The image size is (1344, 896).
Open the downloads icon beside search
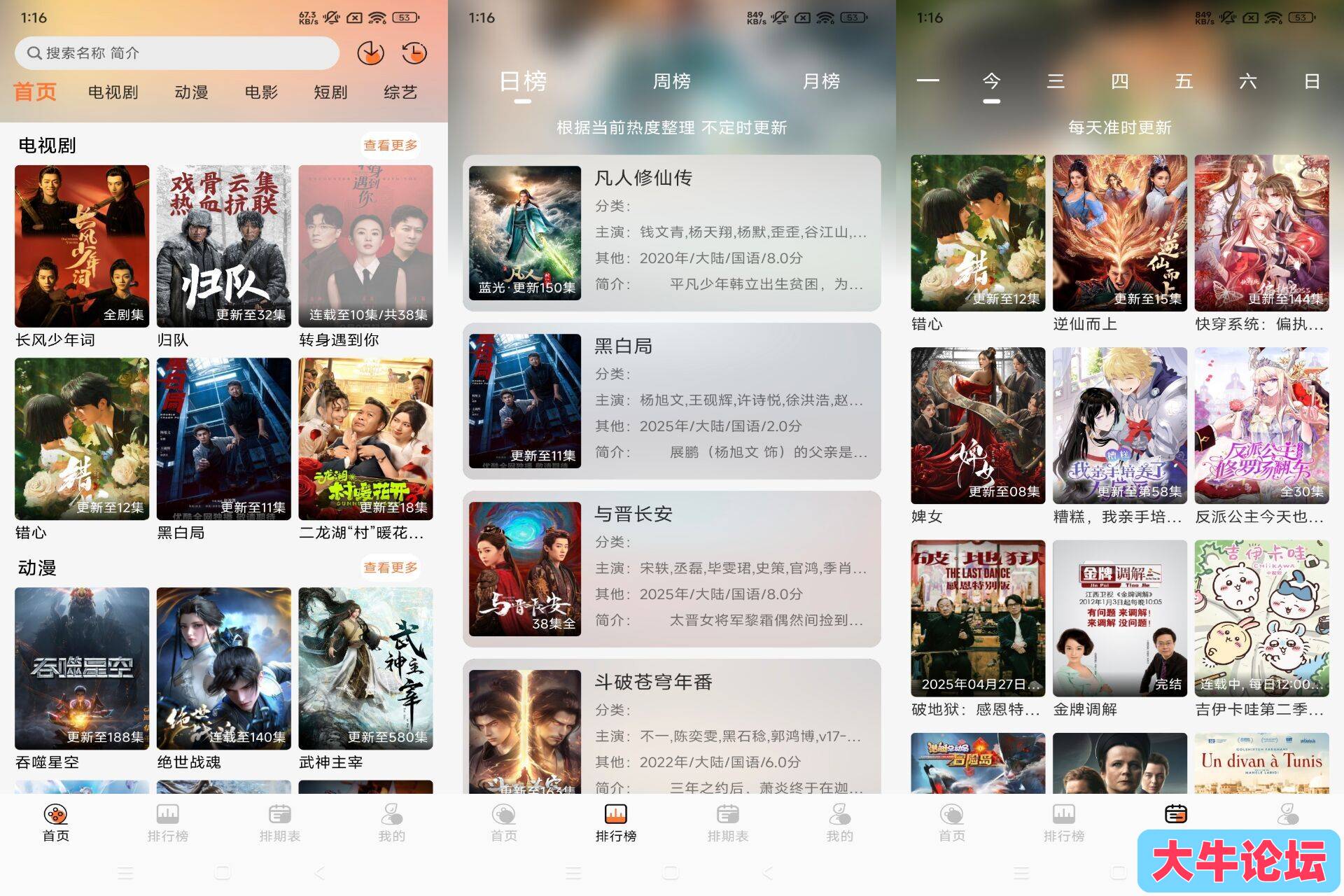point(370,53)
